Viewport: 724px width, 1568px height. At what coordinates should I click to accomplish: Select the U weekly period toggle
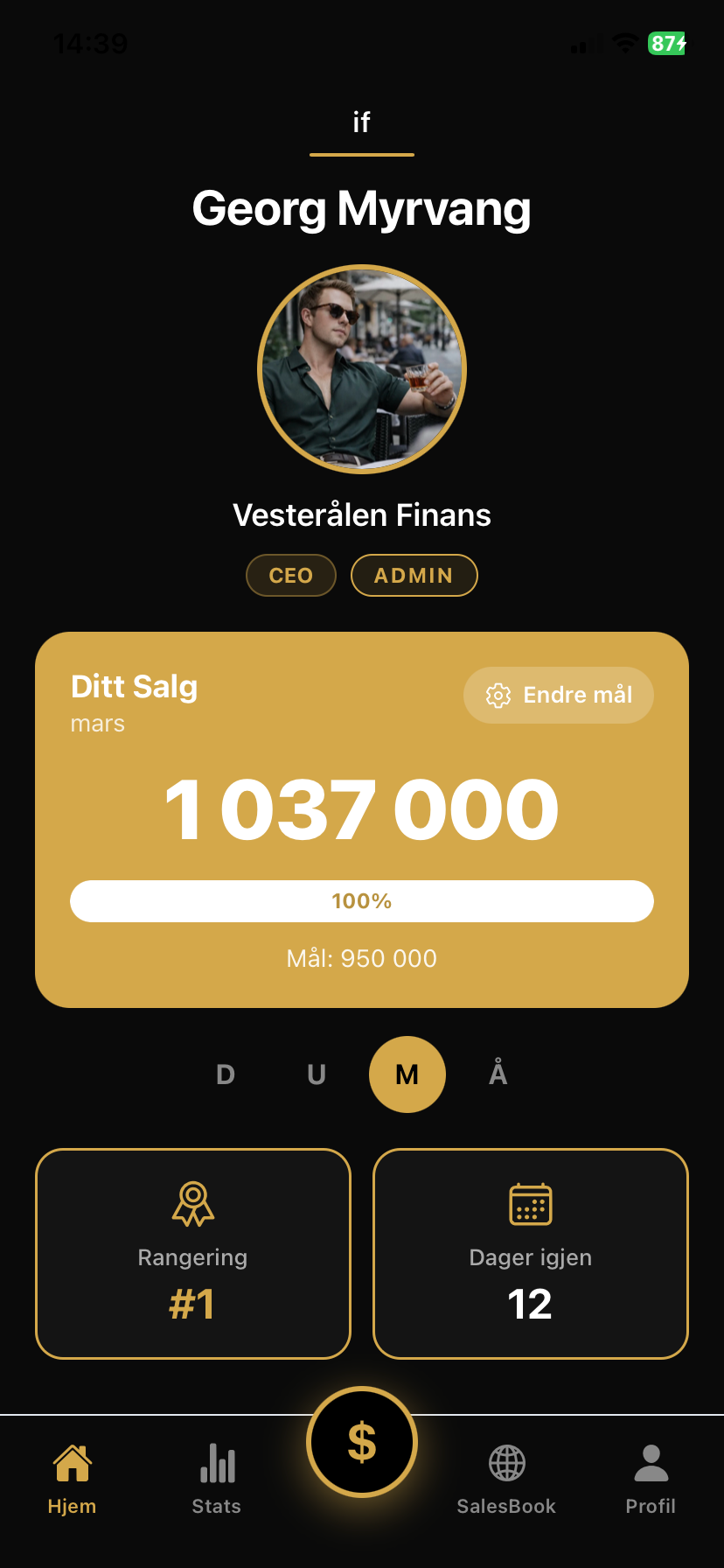tap(316, 1074)
